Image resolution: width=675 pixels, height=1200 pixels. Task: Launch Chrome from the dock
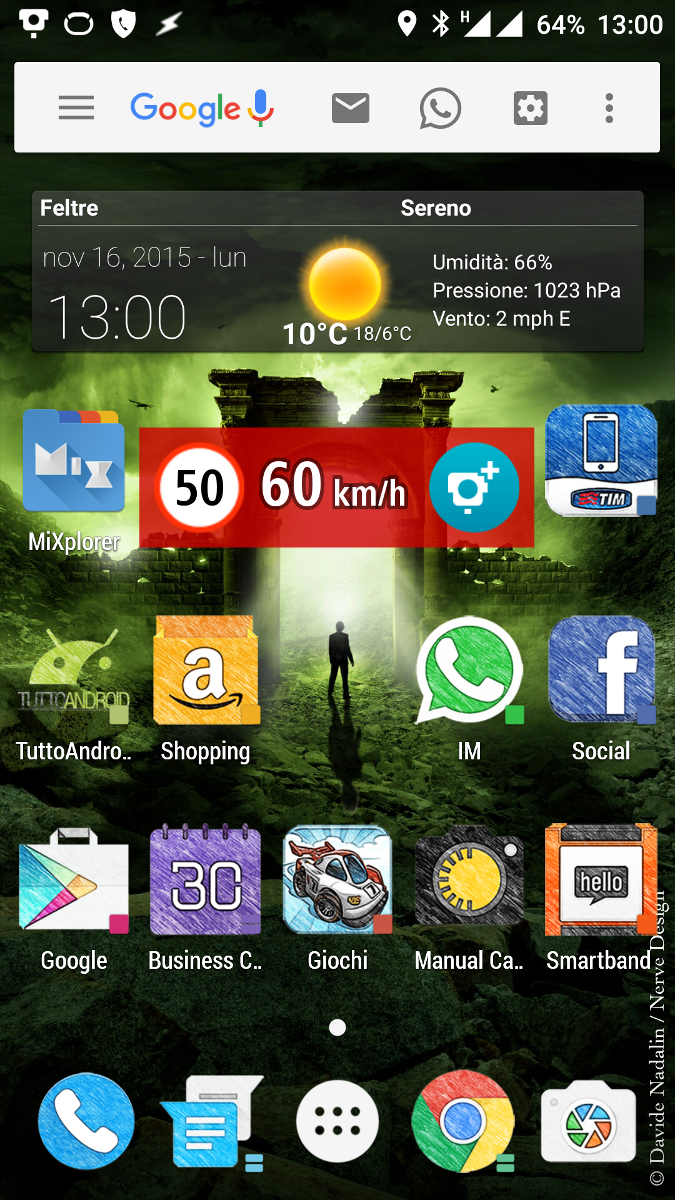tap(463, 1121)
